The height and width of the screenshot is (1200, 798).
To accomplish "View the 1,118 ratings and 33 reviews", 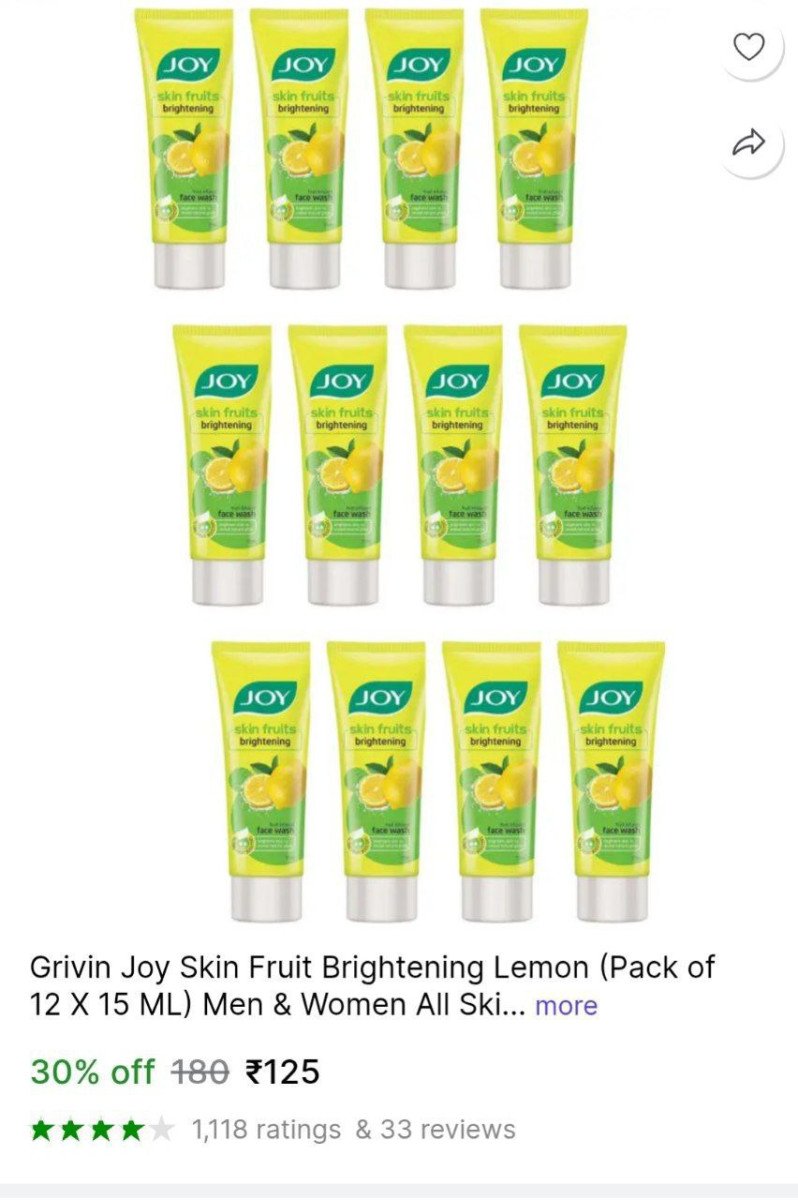I will [353, 1130].
